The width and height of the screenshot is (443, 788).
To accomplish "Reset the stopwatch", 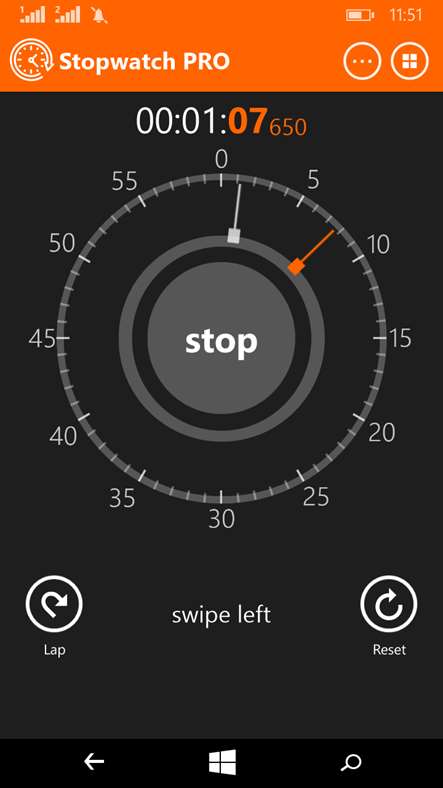I will [x=389, y=604].
